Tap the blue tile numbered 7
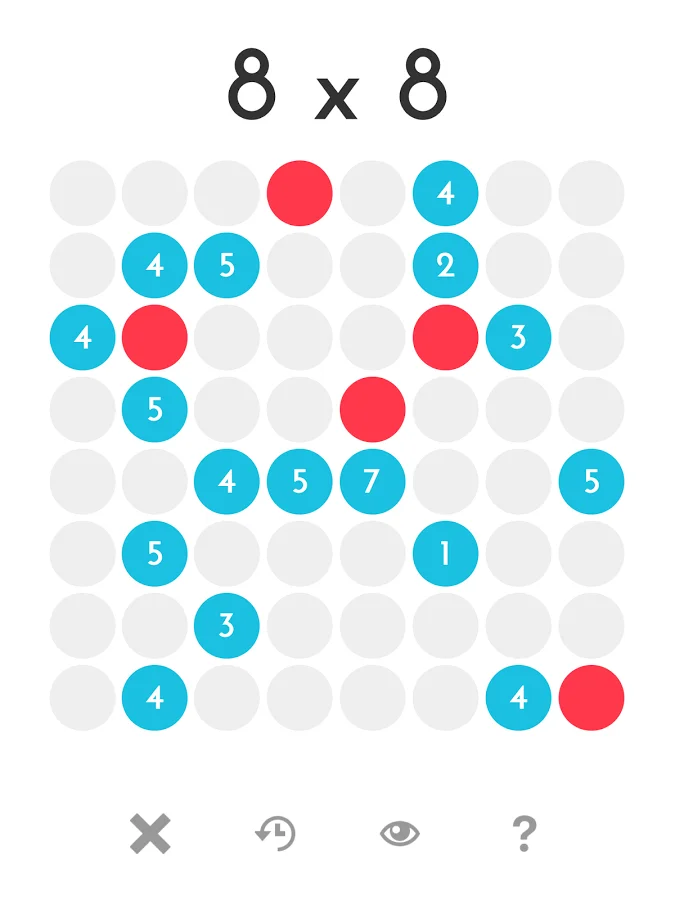The image size is (675, 900). pos(372,481)
